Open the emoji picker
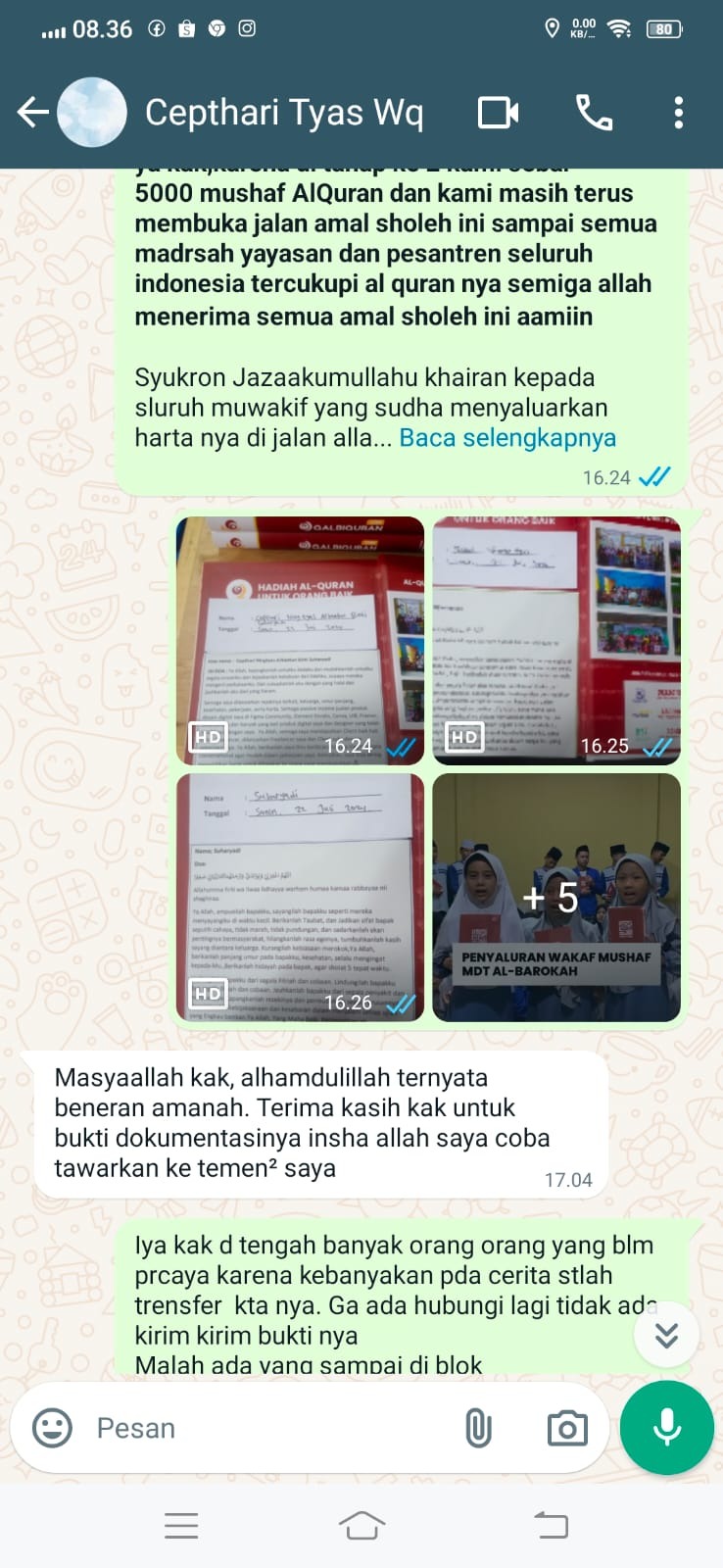Viewport: 723px width, 1568px height. point(52,1428)
